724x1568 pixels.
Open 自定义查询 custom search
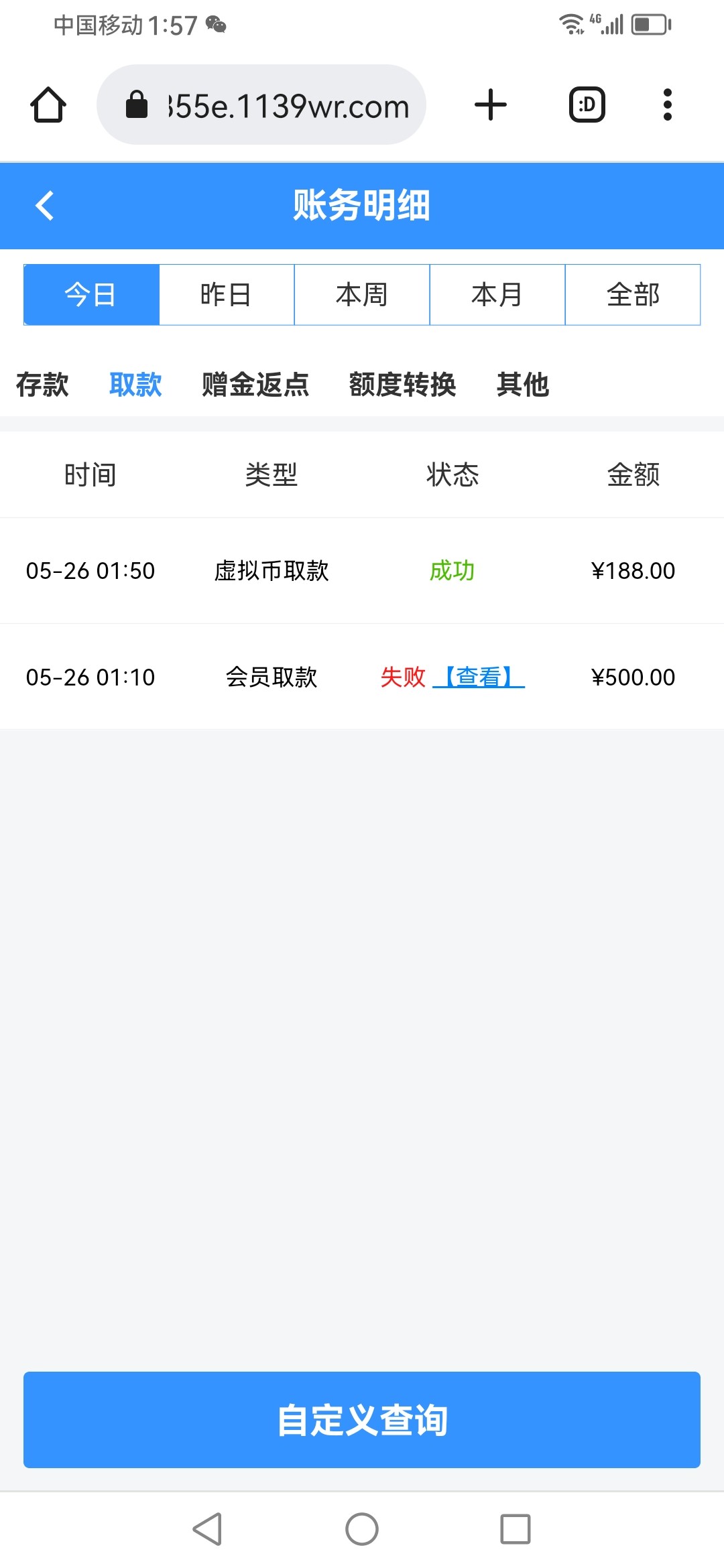tap(362, 1420)
